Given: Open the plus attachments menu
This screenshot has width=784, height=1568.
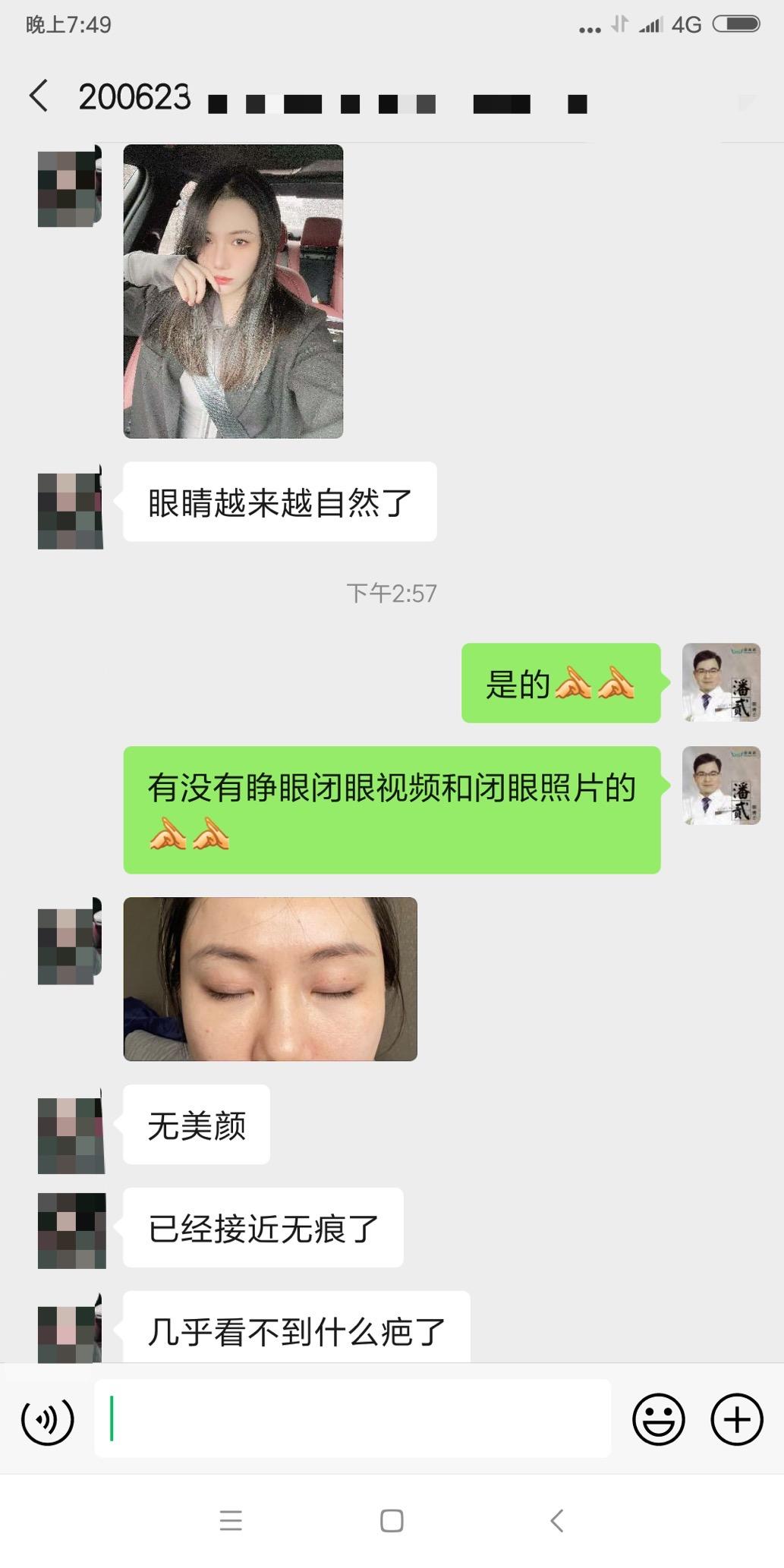Looking at the screenshot, I should pyautogui.click(x=736, y=1418).
